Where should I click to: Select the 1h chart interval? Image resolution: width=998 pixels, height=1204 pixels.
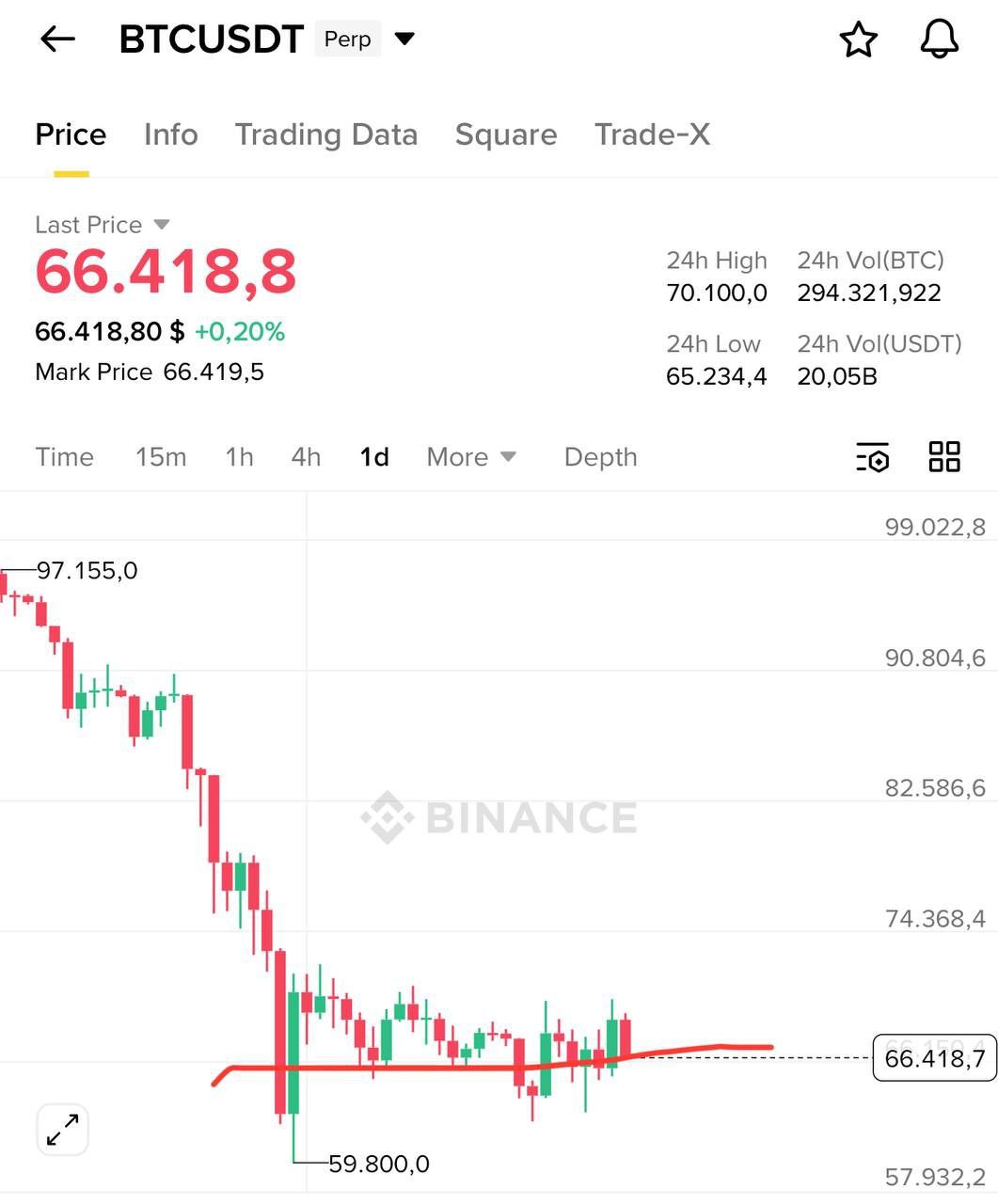click(239, 457)
